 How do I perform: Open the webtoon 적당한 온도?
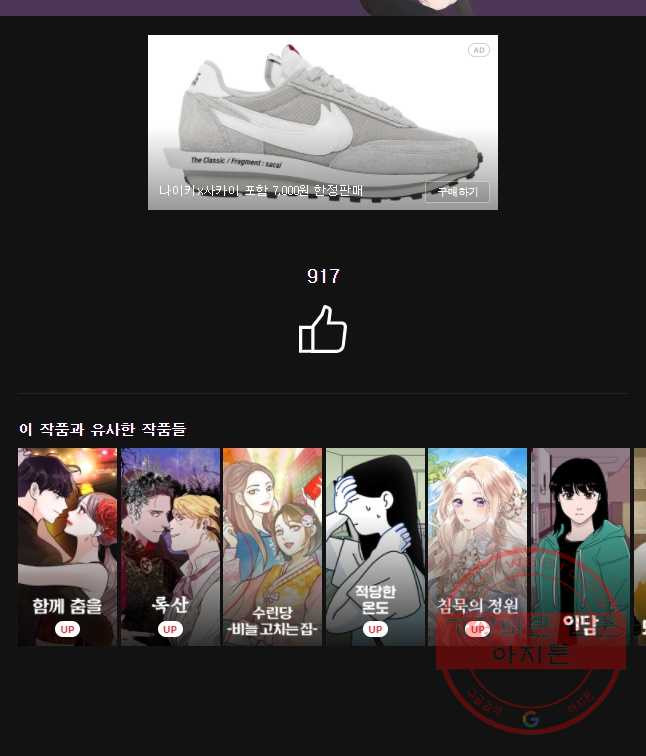click(x=375, y=545)
